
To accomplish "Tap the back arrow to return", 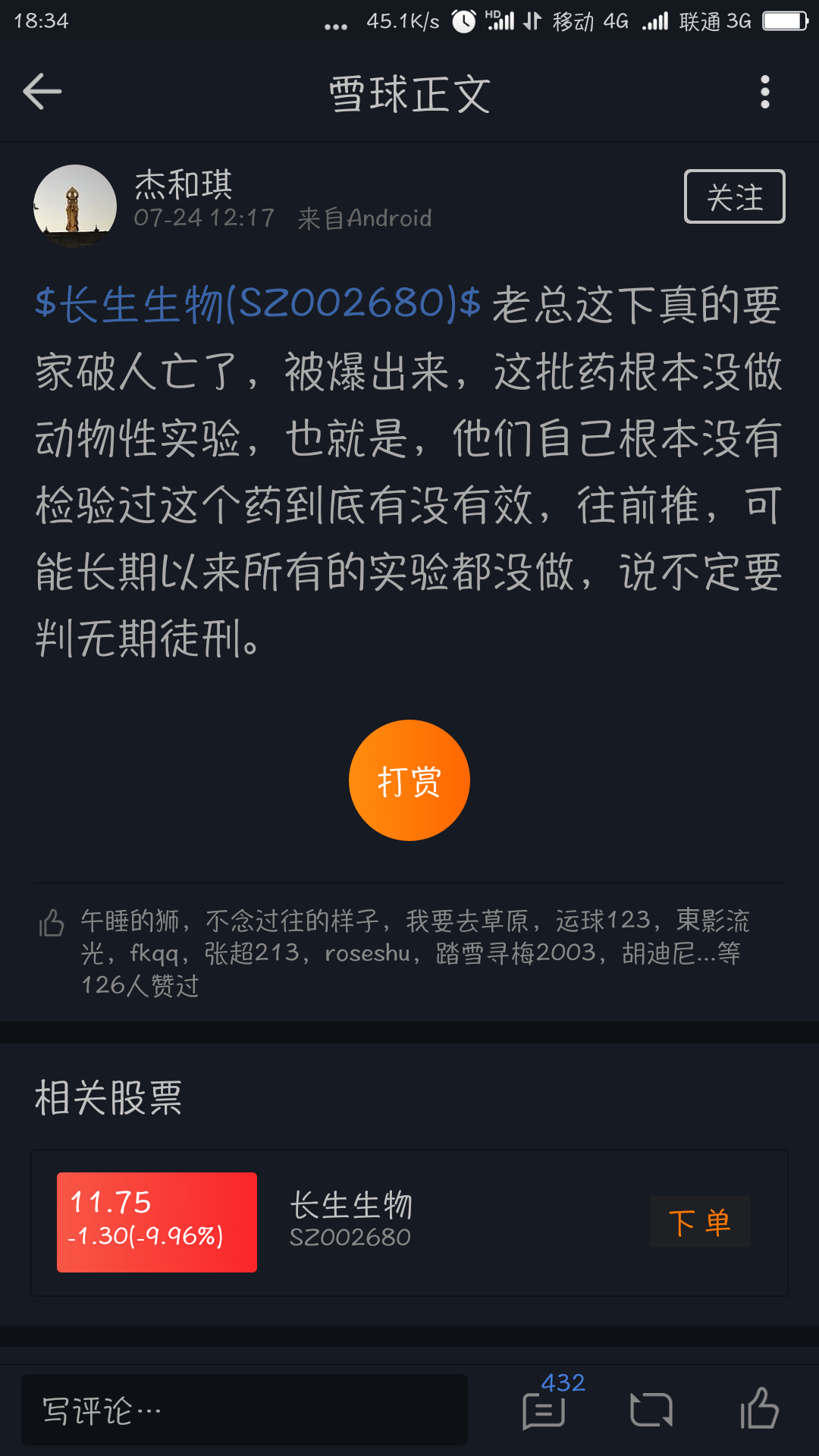I will [42, 91].
